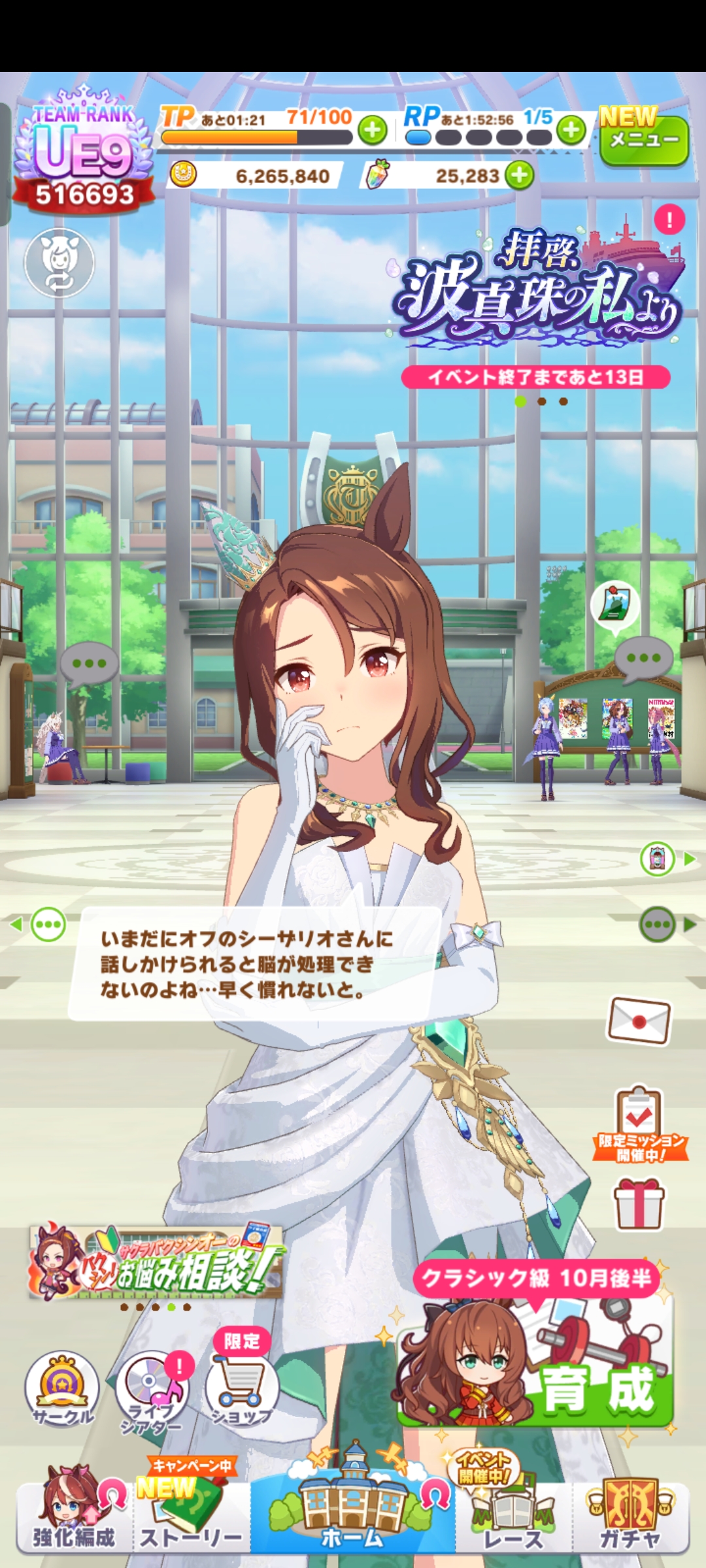Tap the plus button to restore RP
This screenshot has height=1568, width=706.
[x=571, y=129]
